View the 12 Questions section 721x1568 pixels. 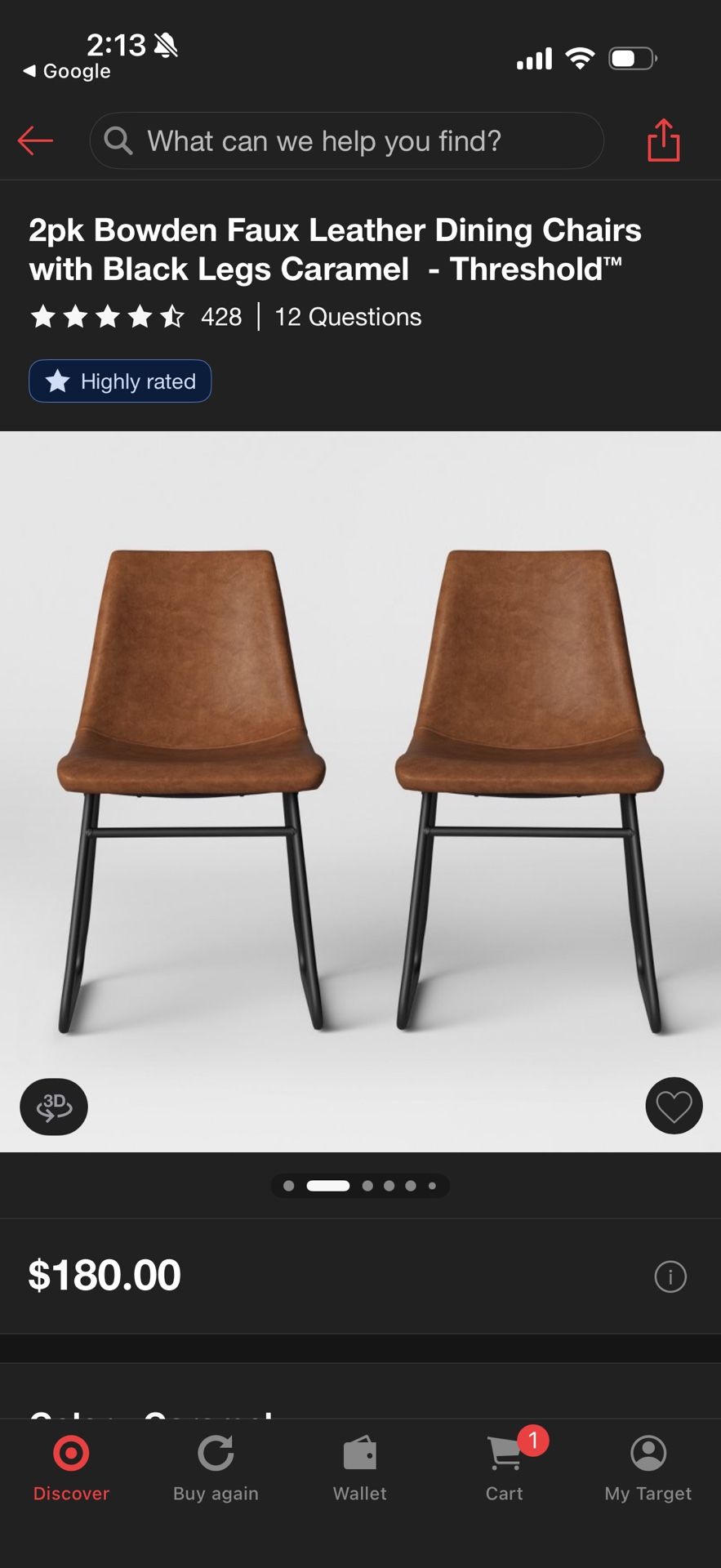click(x=348, y=317)
